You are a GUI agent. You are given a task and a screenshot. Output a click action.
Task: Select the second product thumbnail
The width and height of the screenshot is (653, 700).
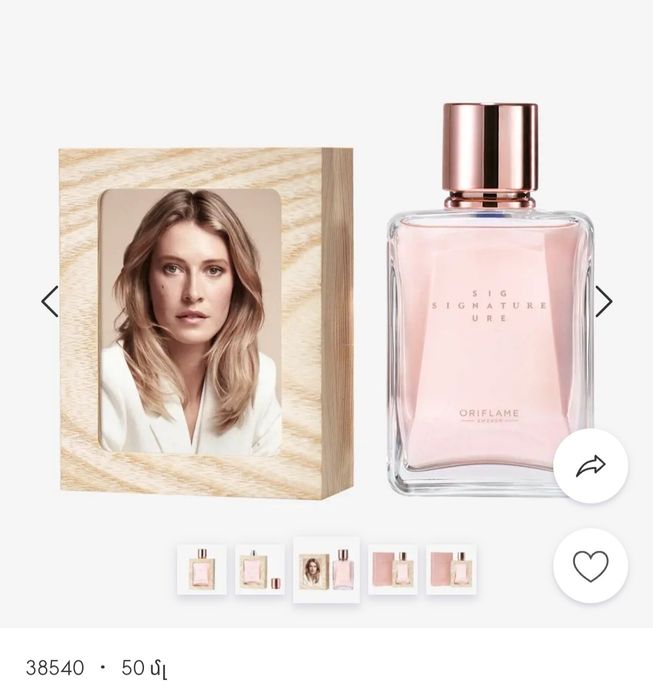(260, 570)
